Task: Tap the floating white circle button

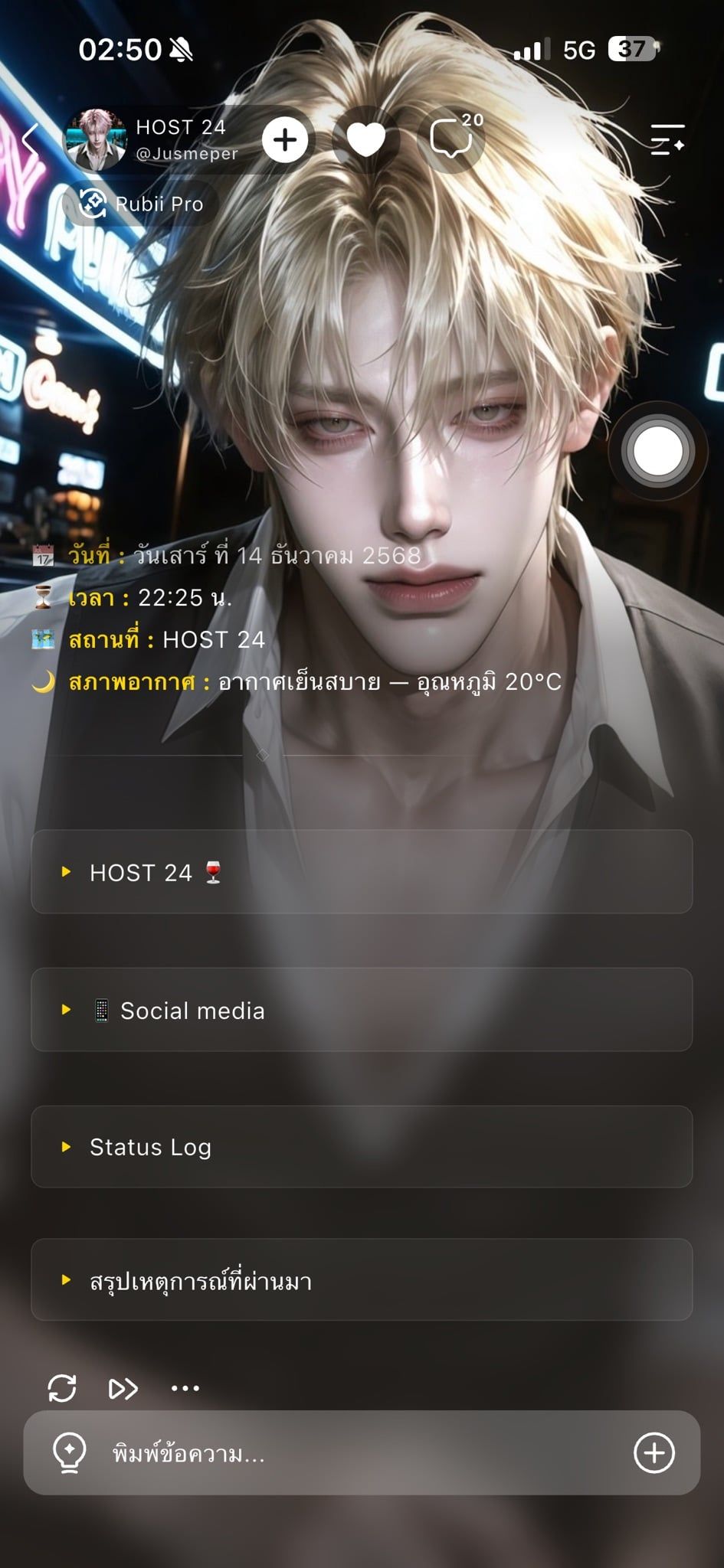Action: [657, 451]
